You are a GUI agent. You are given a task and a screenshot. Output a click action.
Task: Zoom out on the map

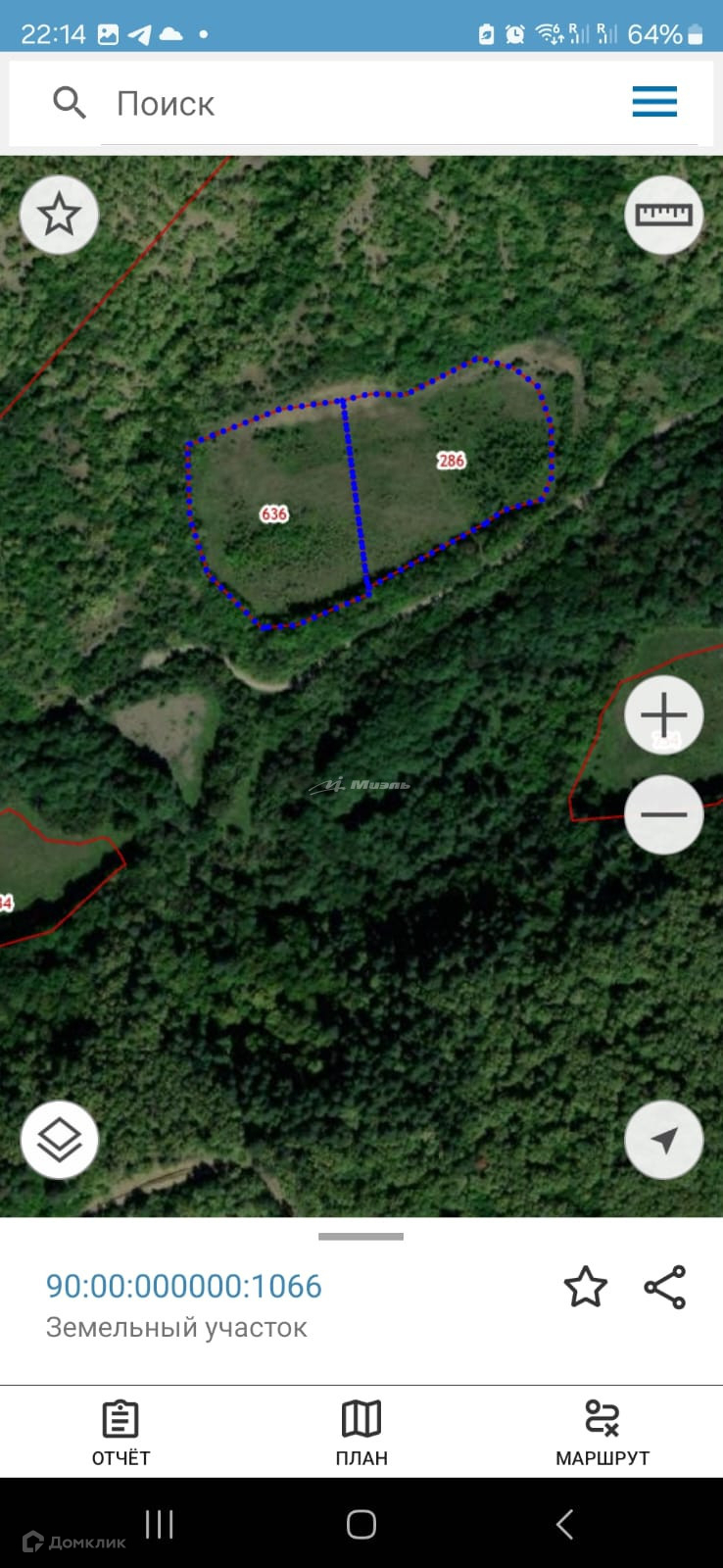pyautogui.click(x=663, y=814)
